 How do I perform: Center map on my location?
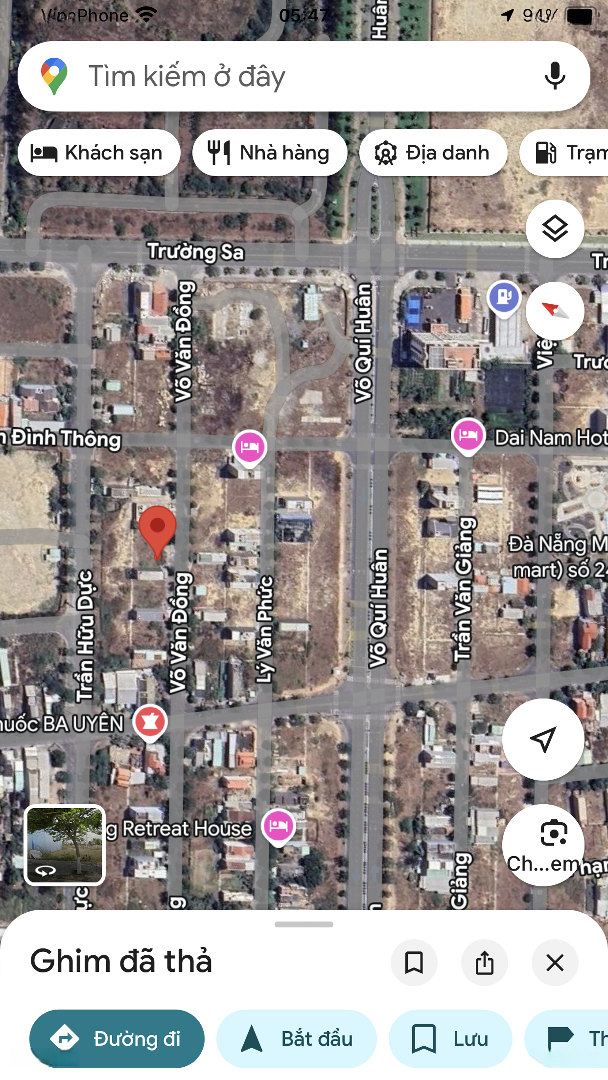pos(543,740)
